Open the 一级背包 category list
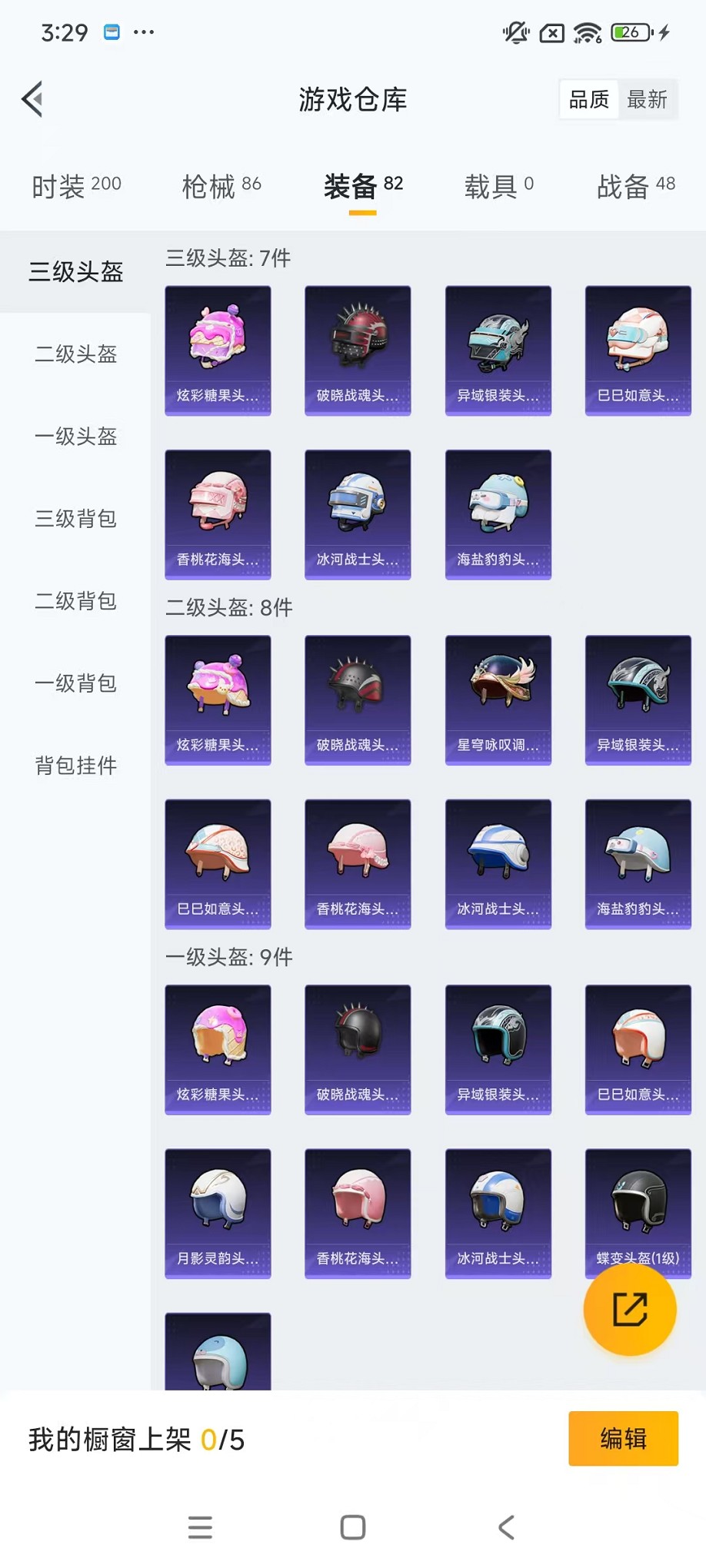 [x=75, y=683]
